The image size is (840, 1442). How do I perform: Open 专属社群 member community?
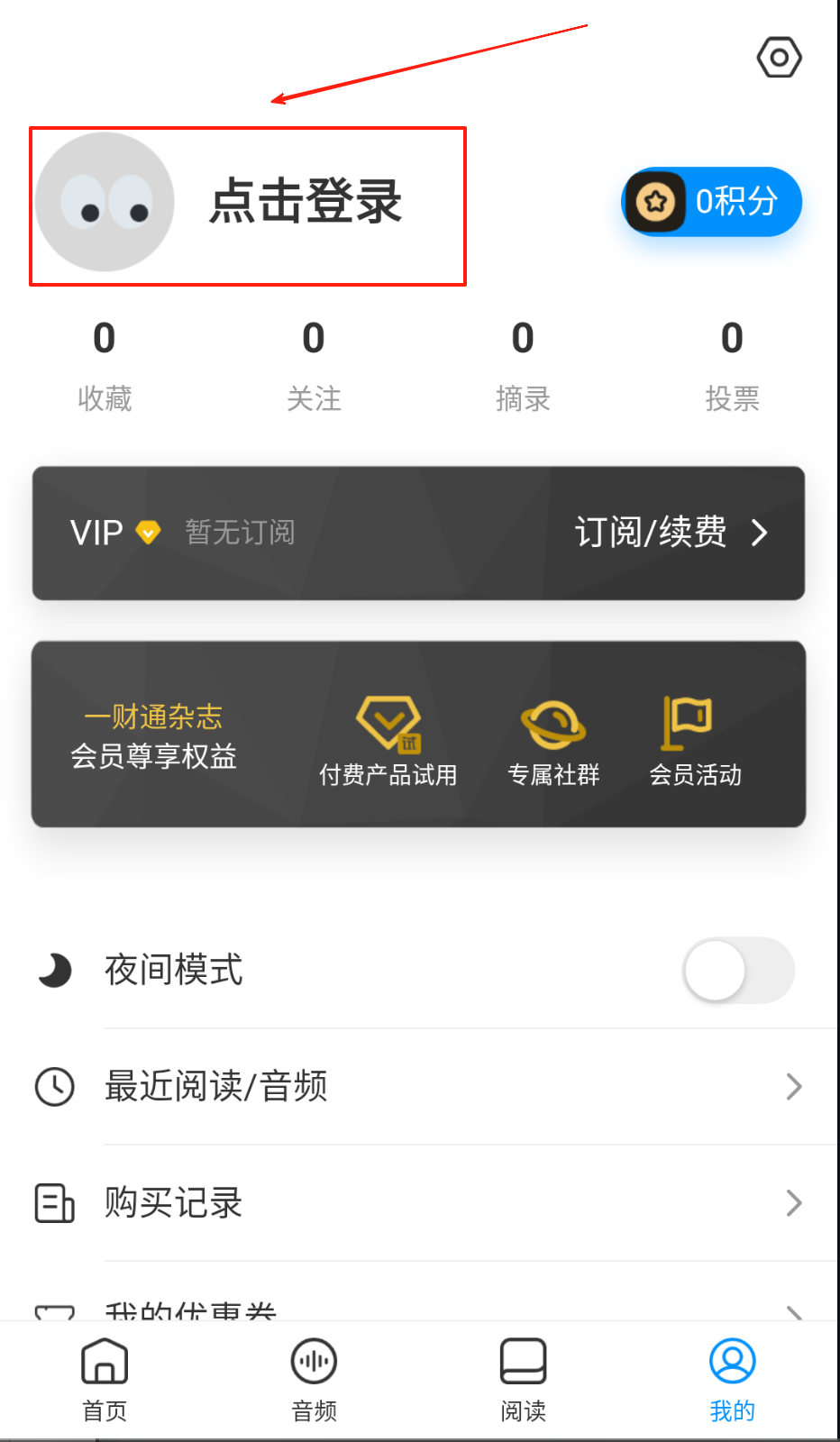(553, 741)
